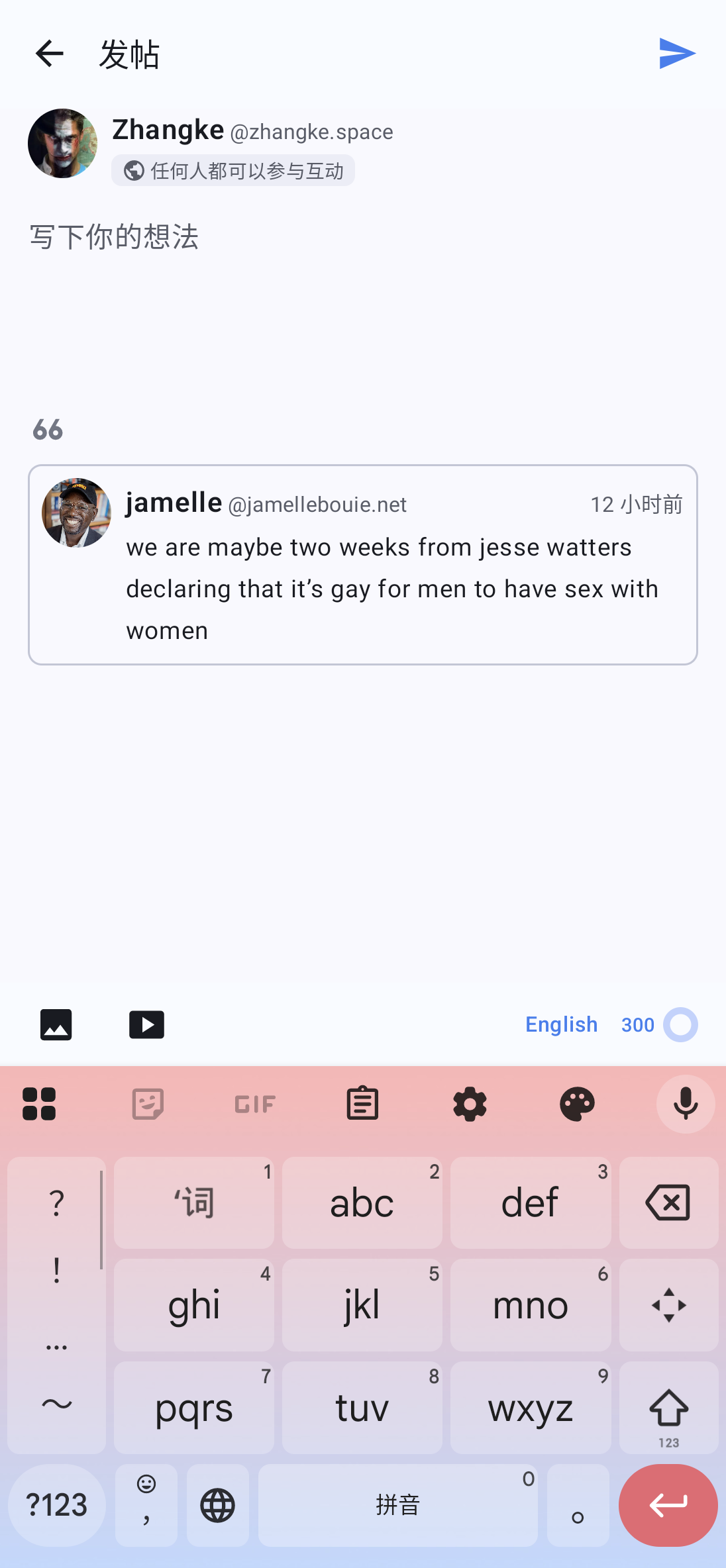
Task: Start voice input with the microphone
Action: pos(686,1104)
